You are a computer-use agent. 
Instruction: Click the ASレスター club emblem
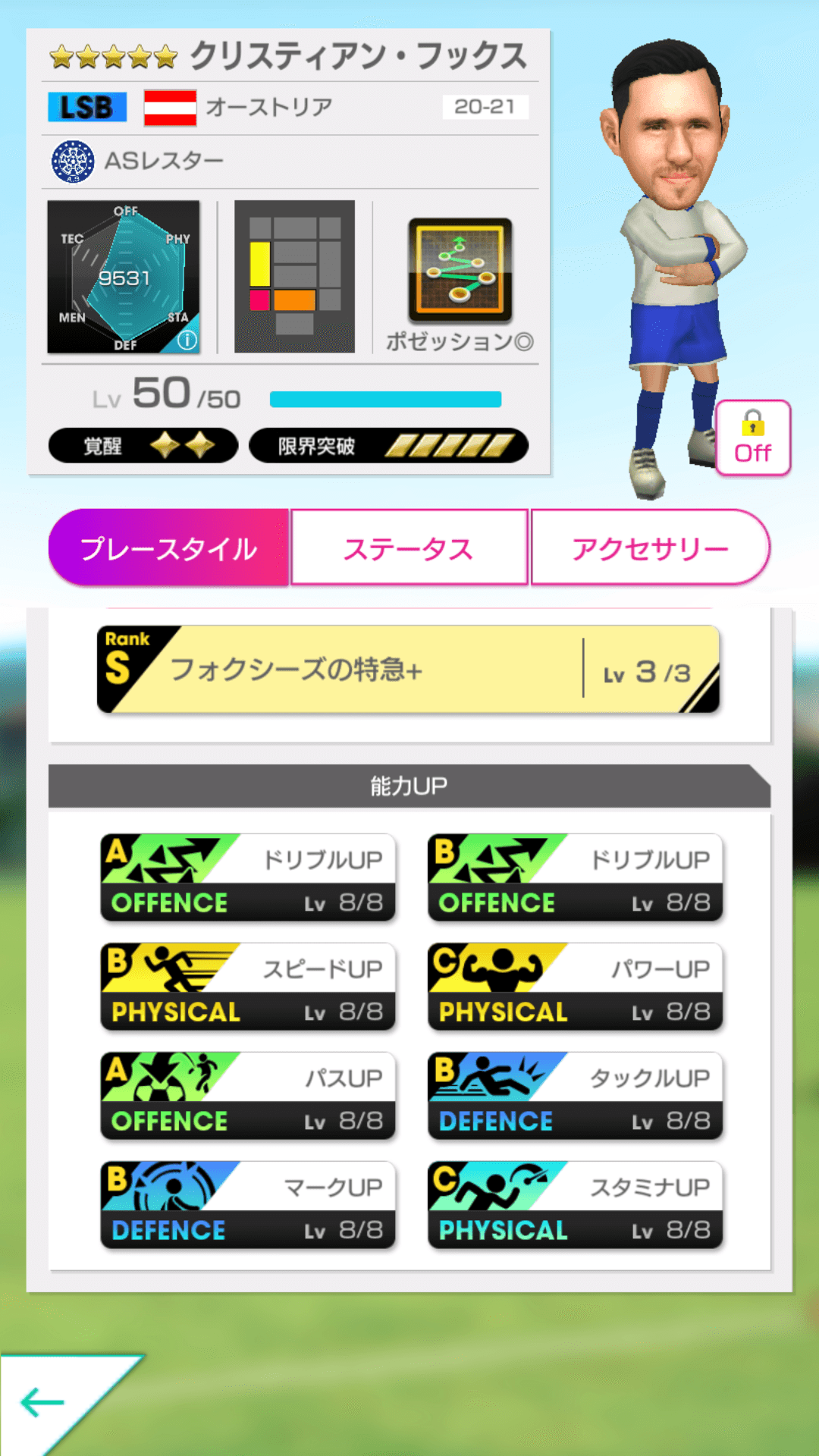coord(73,160)
